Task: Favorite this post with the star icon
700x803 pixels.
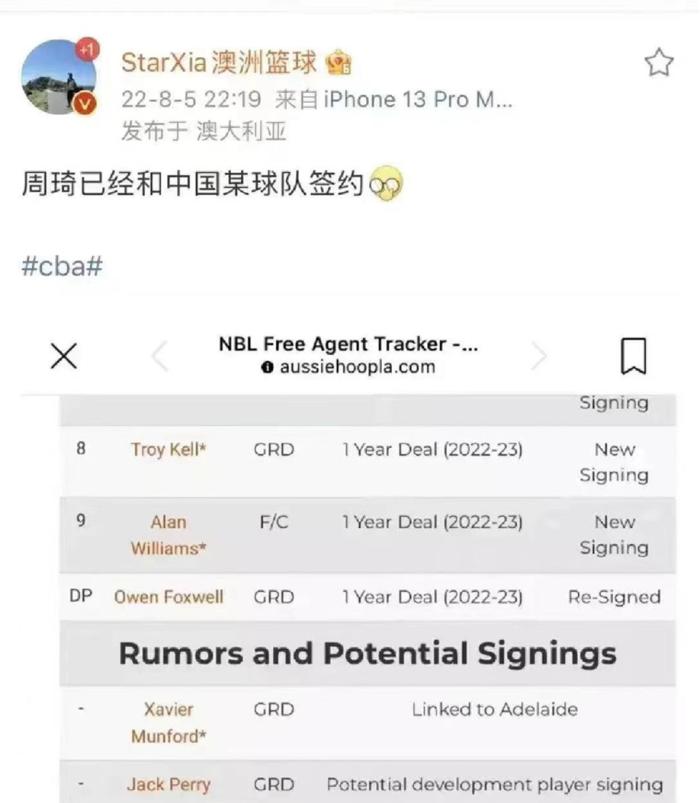Action: [658, 63]
